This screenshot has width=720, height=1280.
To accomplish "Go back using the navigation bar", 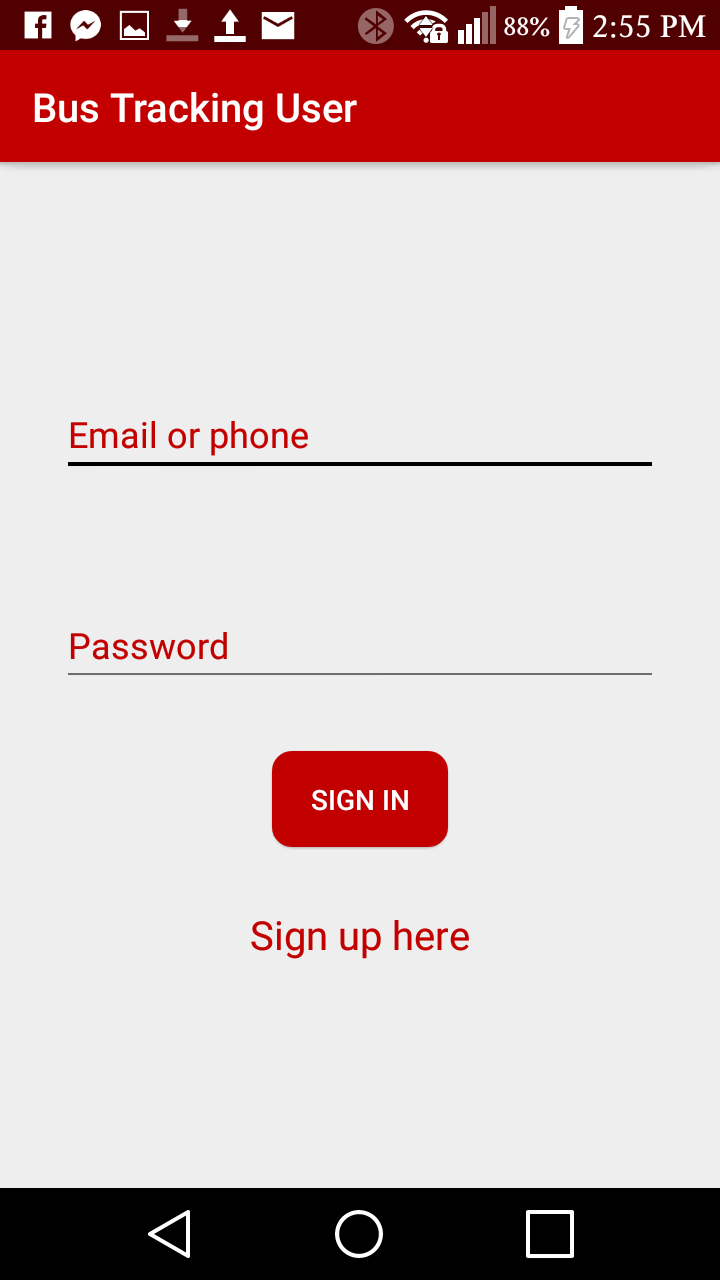I will tap(170, 1234).
